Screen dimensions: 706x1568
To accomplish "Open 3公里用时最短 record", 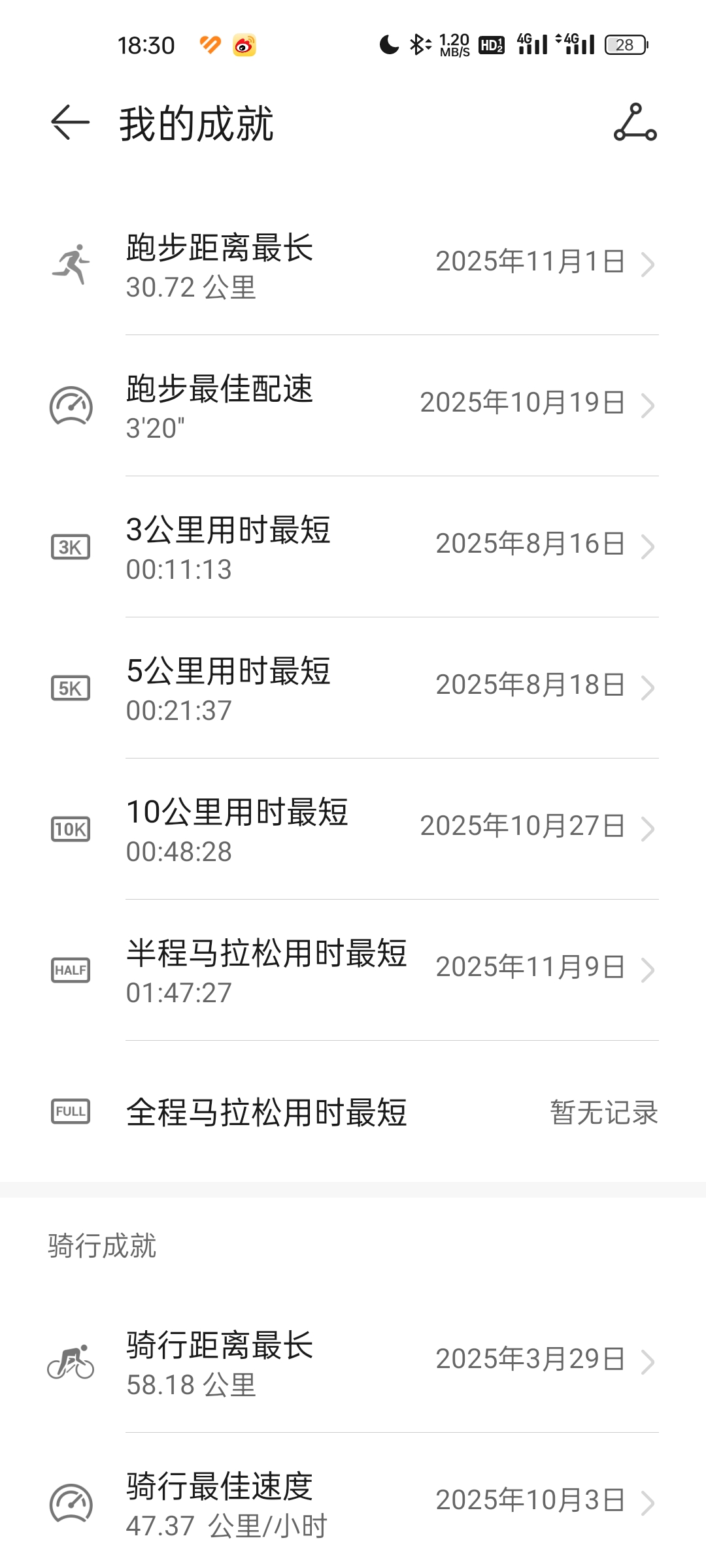I will pos(353,547).
